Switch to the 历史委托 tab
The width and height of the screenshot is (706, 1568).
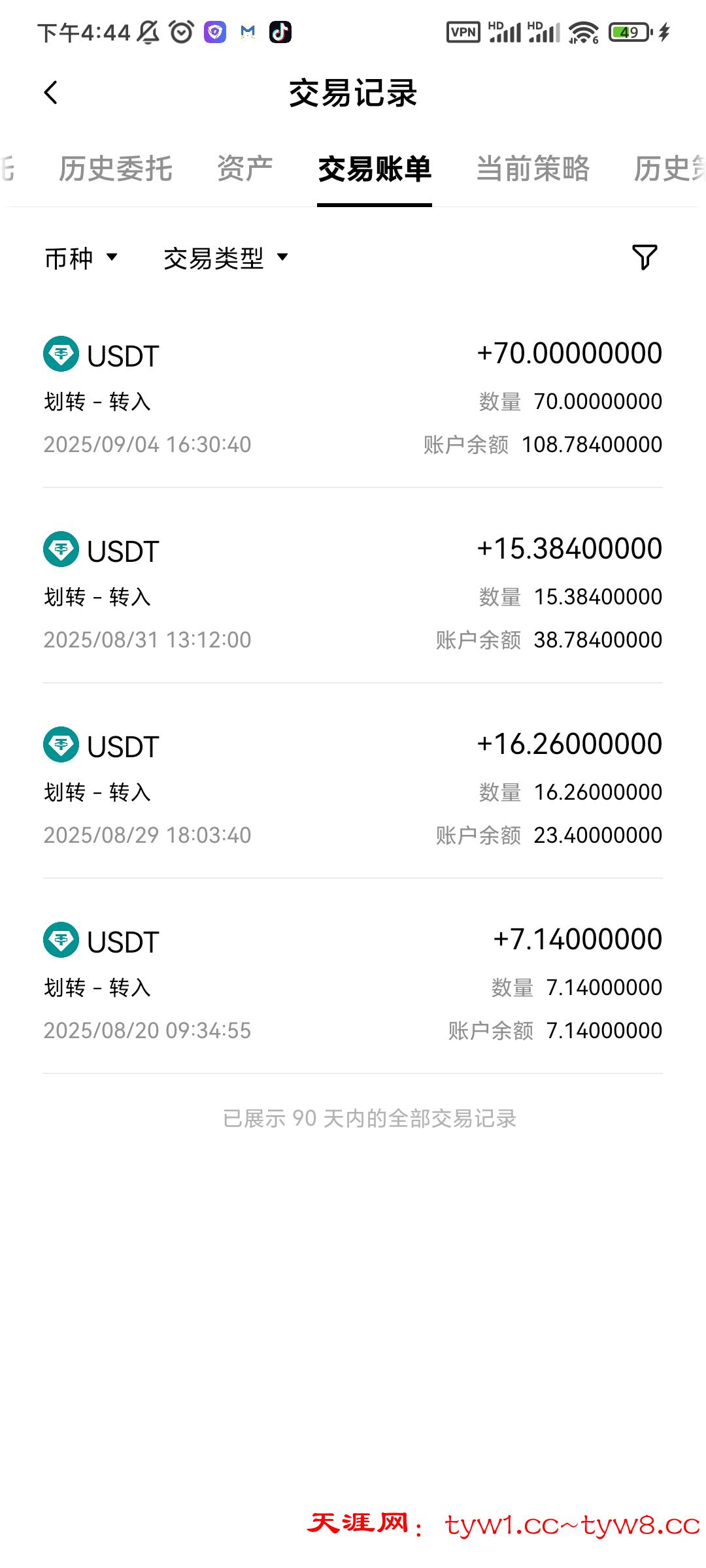click(x=116, y=169)
